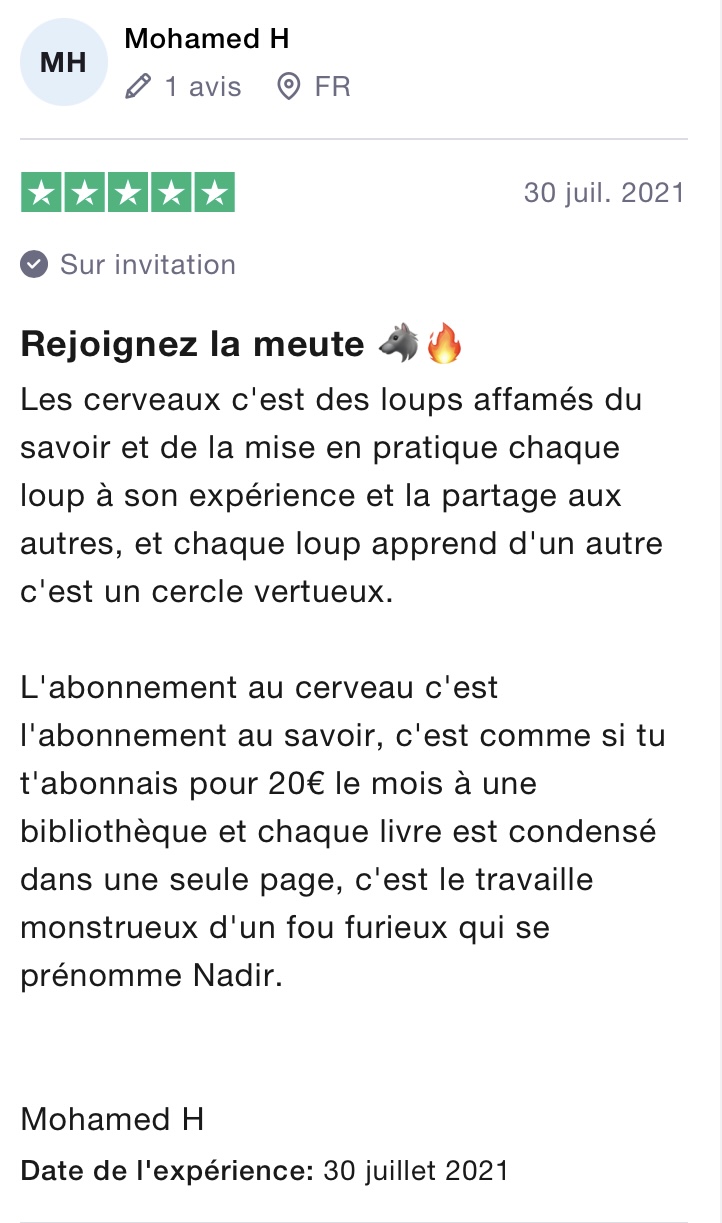Open Mohamed H's reviewer profile
Viewport: 722px width, 1223px height.
click(x=206, y=39)
